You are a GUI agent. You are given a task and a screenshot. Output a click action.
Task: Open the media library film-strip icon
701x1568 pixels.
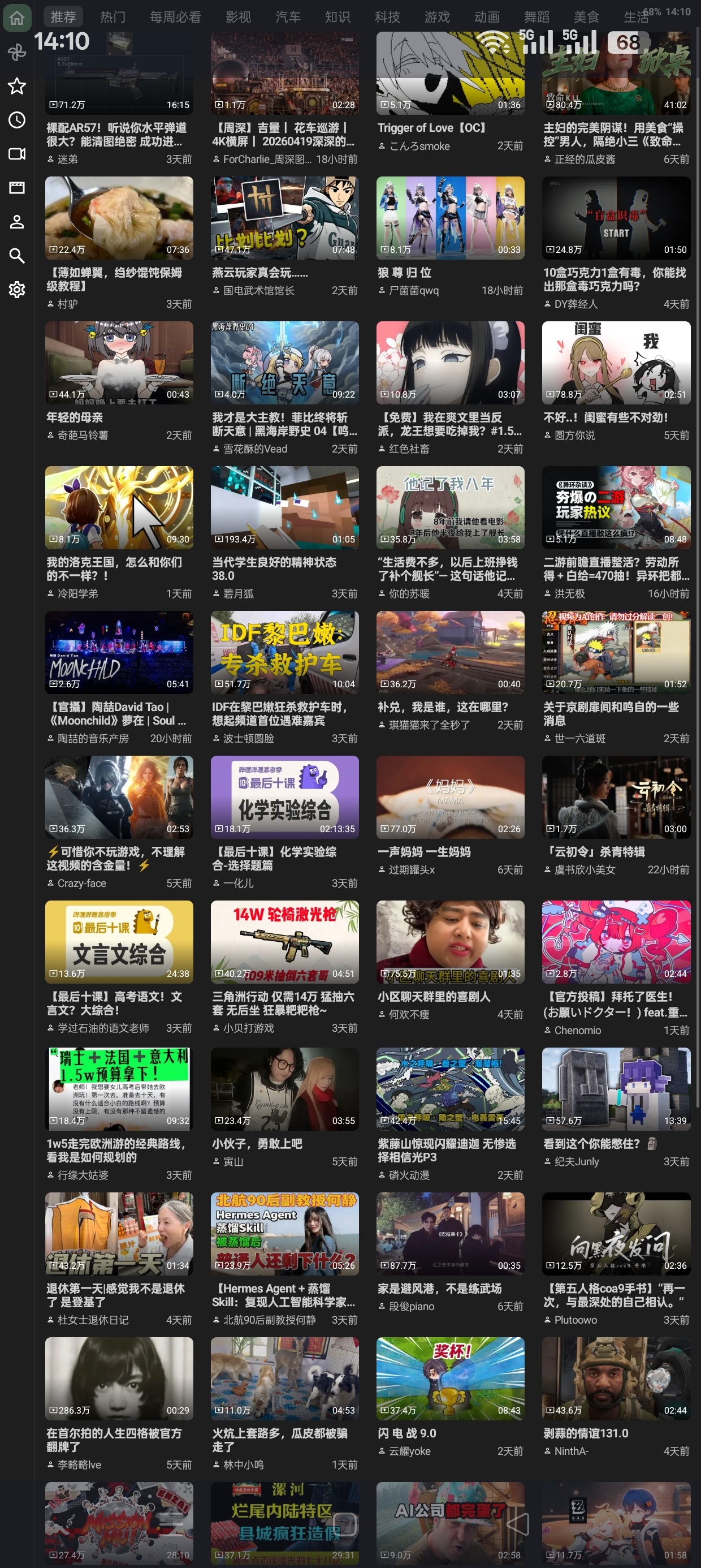(17, 187)
